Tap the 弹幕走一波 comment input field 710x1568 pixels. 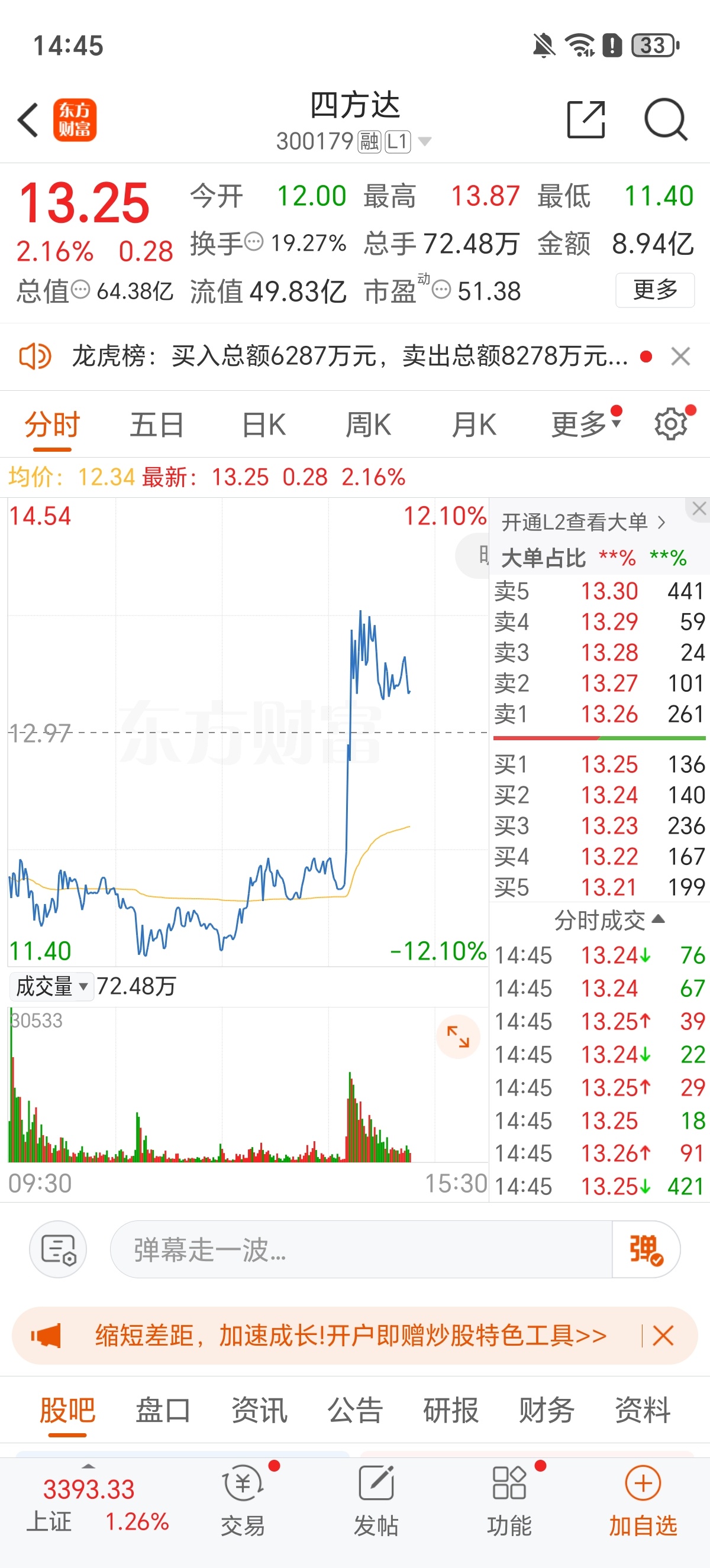tap(361, 1250)
